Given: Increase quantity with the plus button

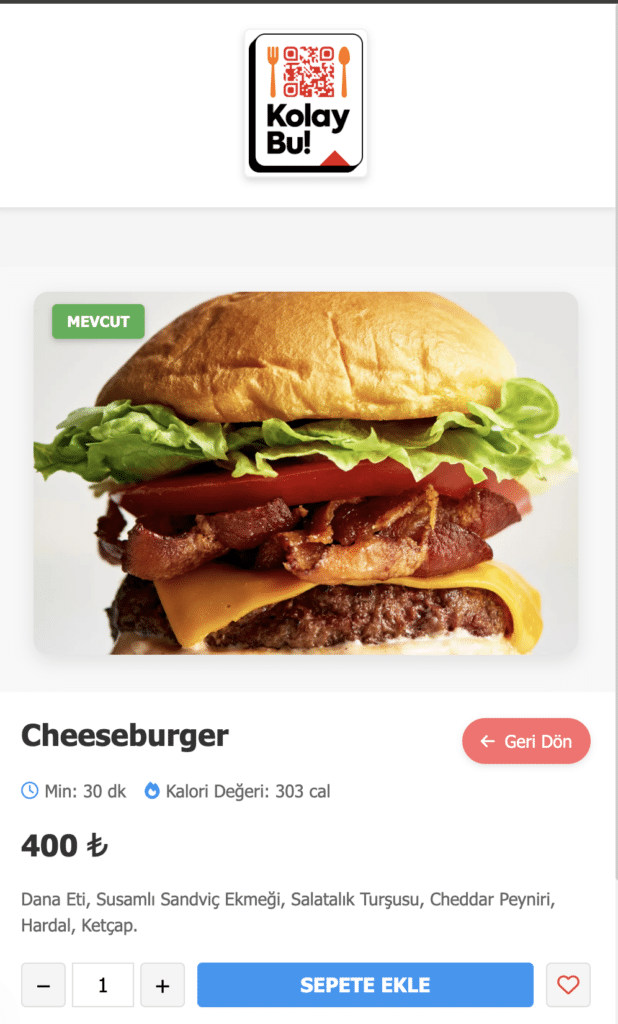Looking at the screenshot, I should click(x=162, y=985).
